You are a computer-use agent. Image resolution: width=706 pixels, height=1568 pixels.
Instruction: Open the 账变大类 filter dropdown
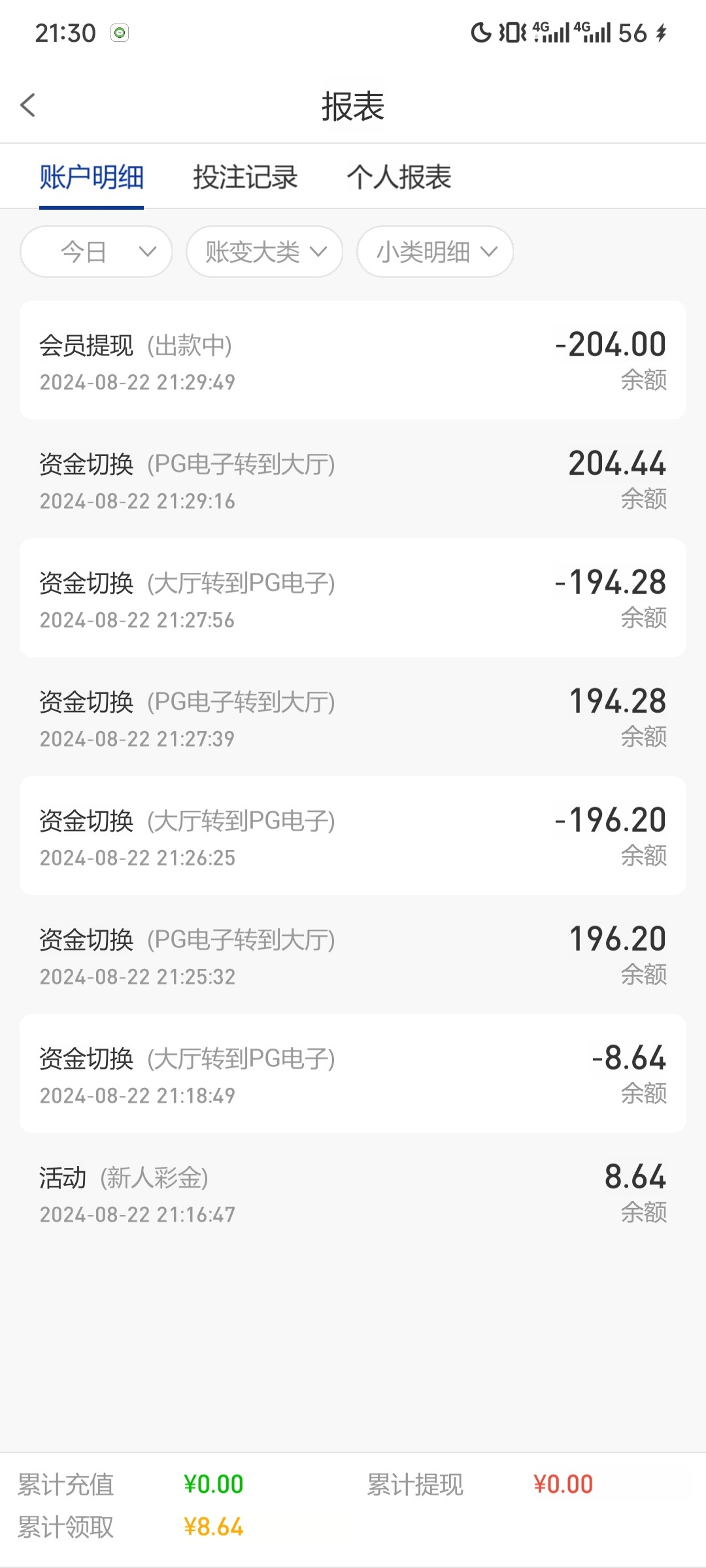[265, 252]
